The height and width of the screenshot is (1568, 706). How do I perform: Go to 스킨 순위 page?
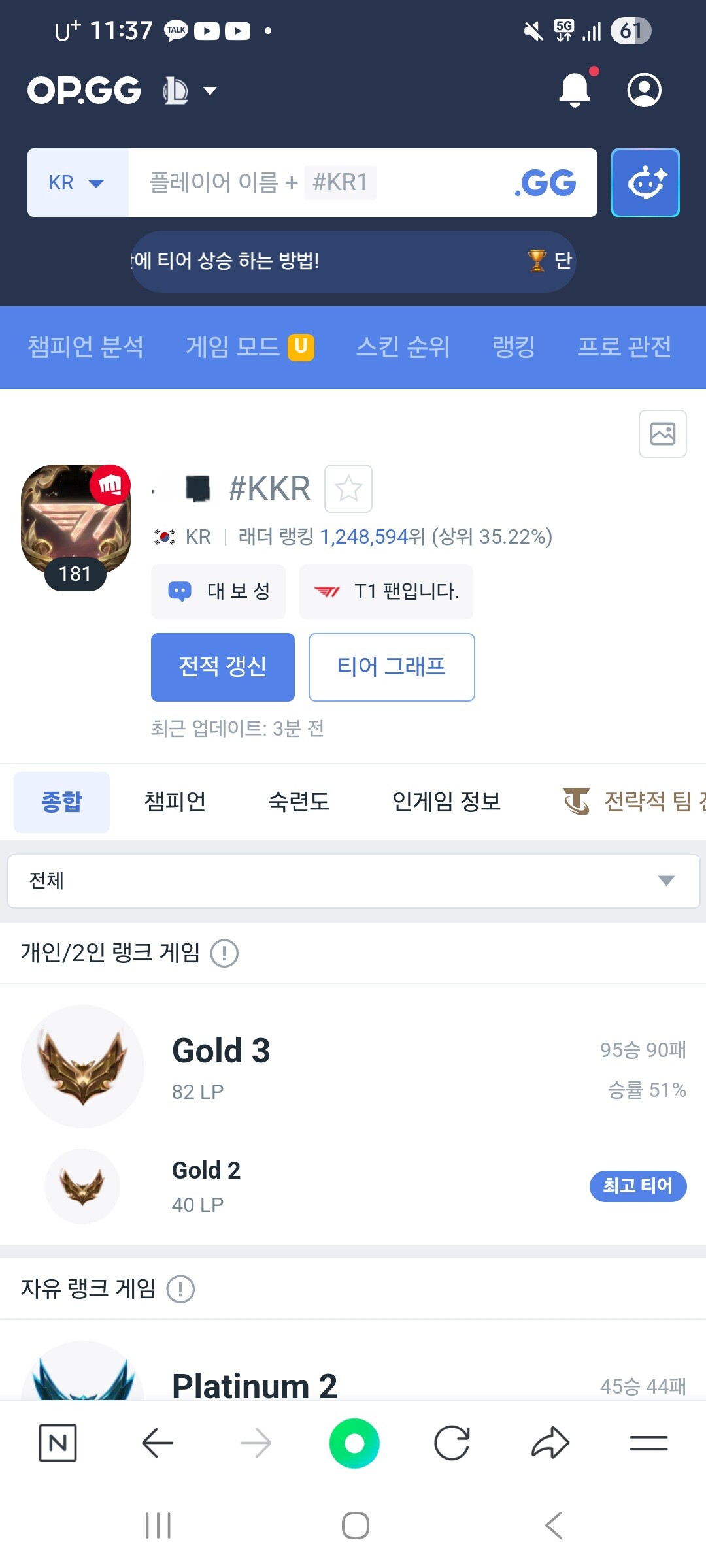(403, 347)
